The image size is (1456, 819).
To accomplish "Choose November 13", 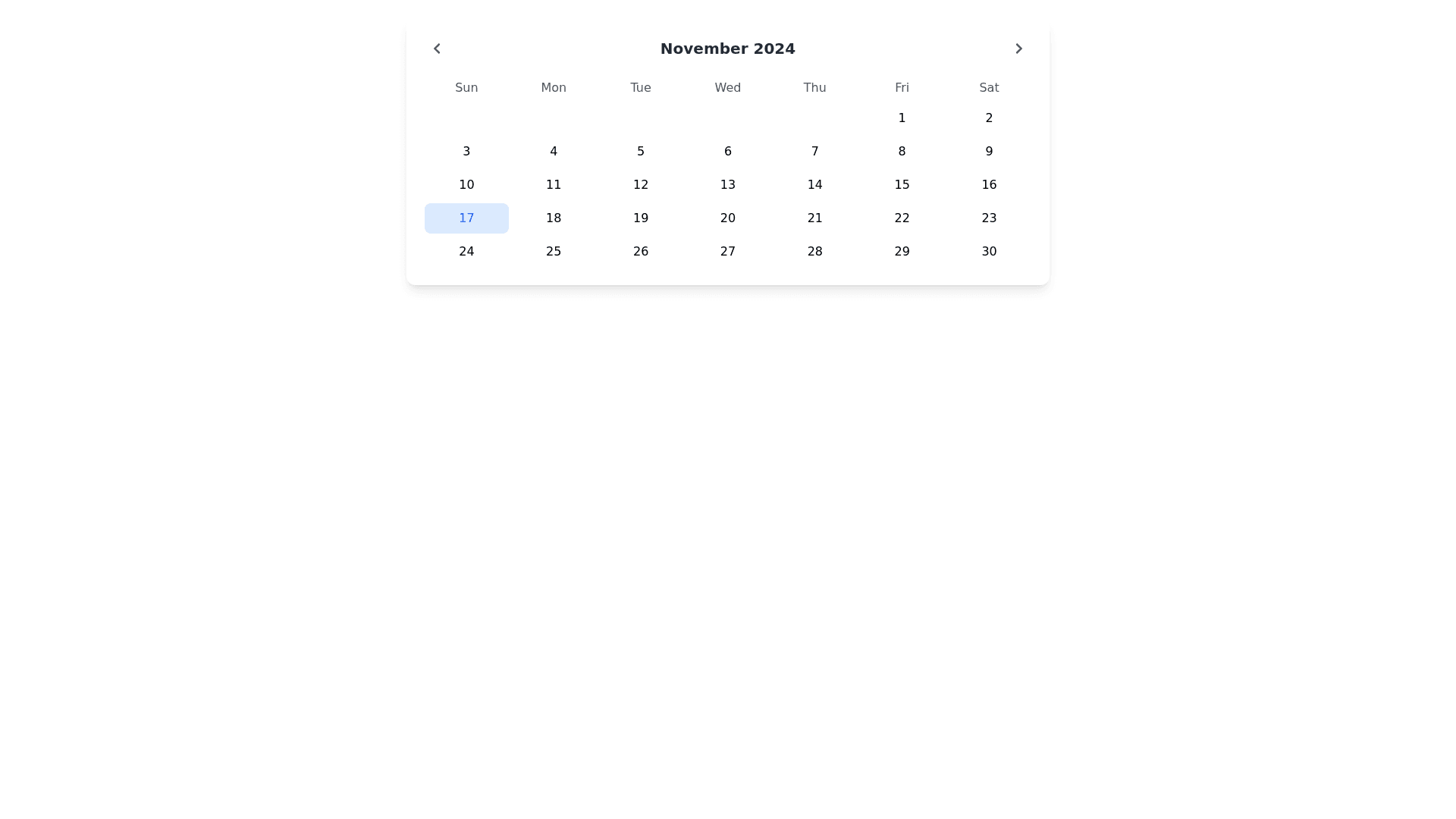I will click(x=727, y=185).
